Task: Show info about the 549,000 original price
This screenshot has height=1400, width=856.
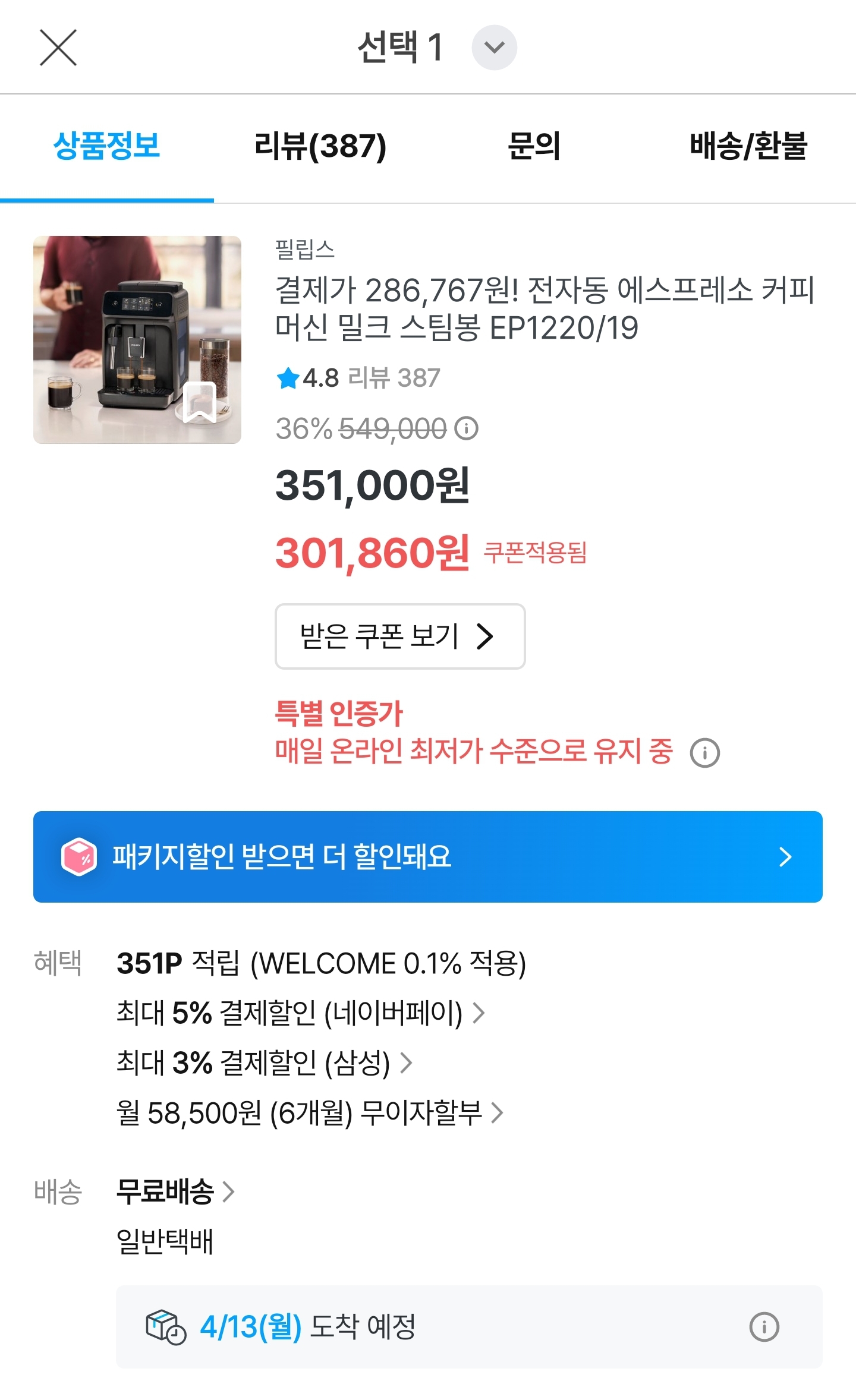Action: coord(467,428)
